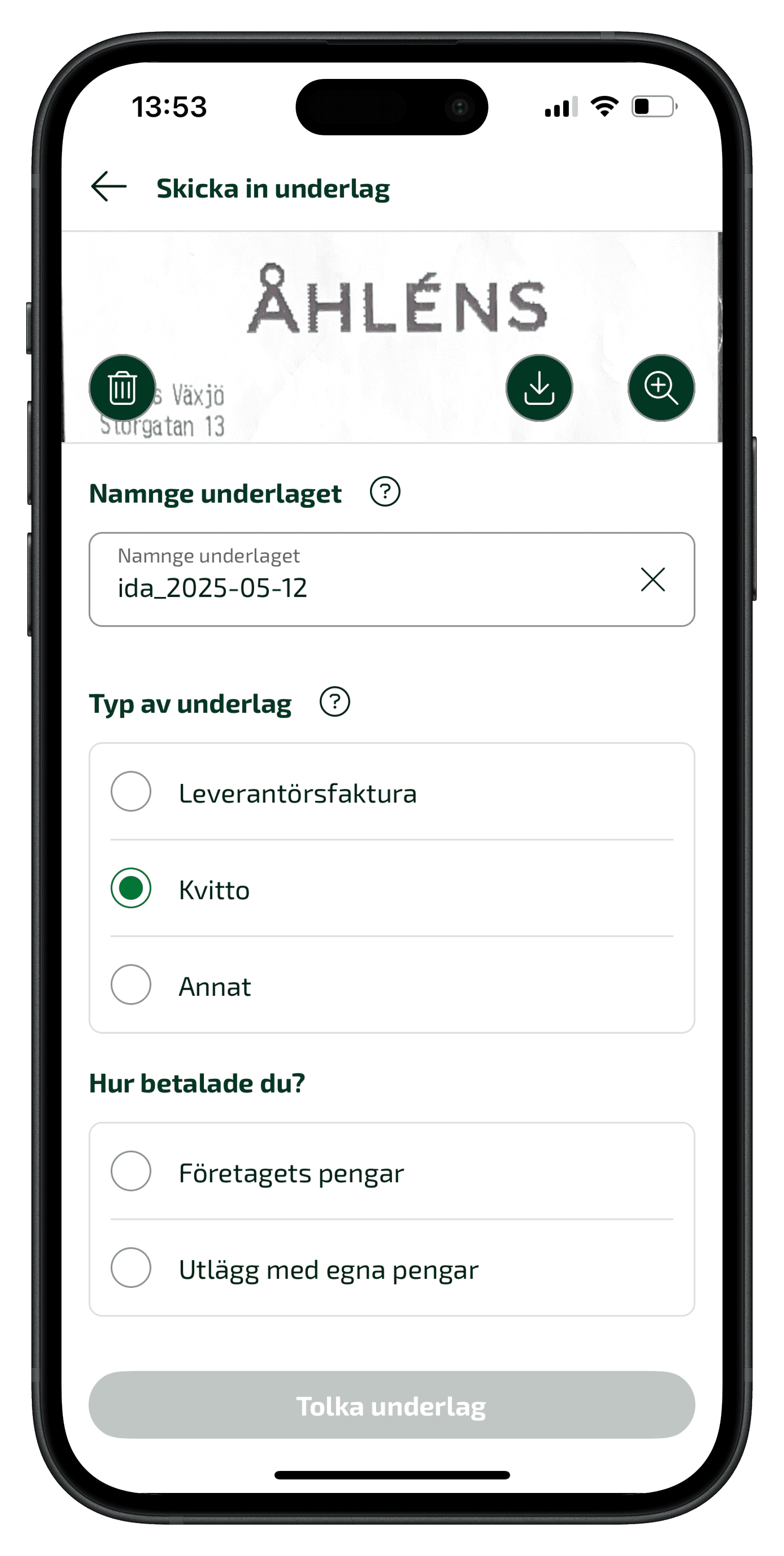Open help for Namnge underlaget
The image size is (784, 1556).
coord(385,492)
